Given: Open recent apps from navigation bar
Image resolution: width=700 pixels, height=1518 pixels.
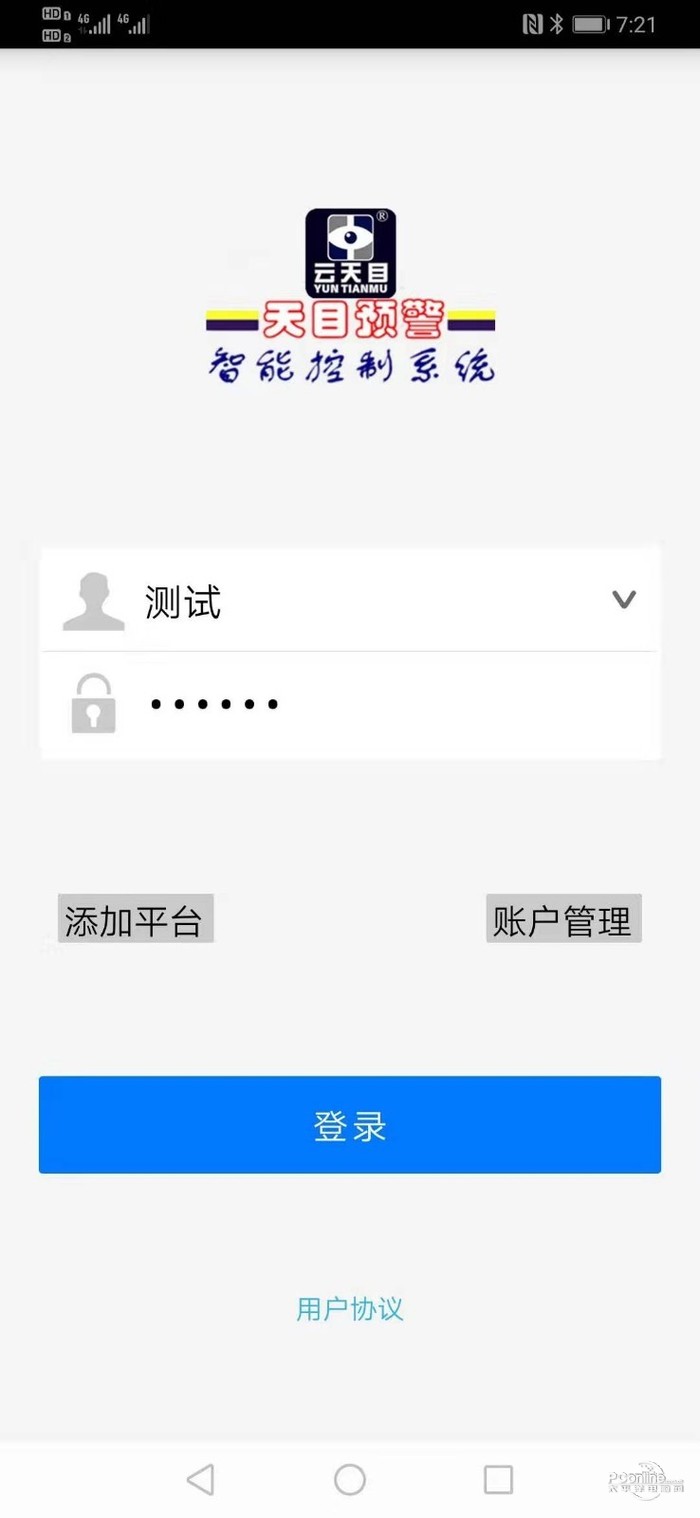Looking at the screenshot, I should (498, 1479).
